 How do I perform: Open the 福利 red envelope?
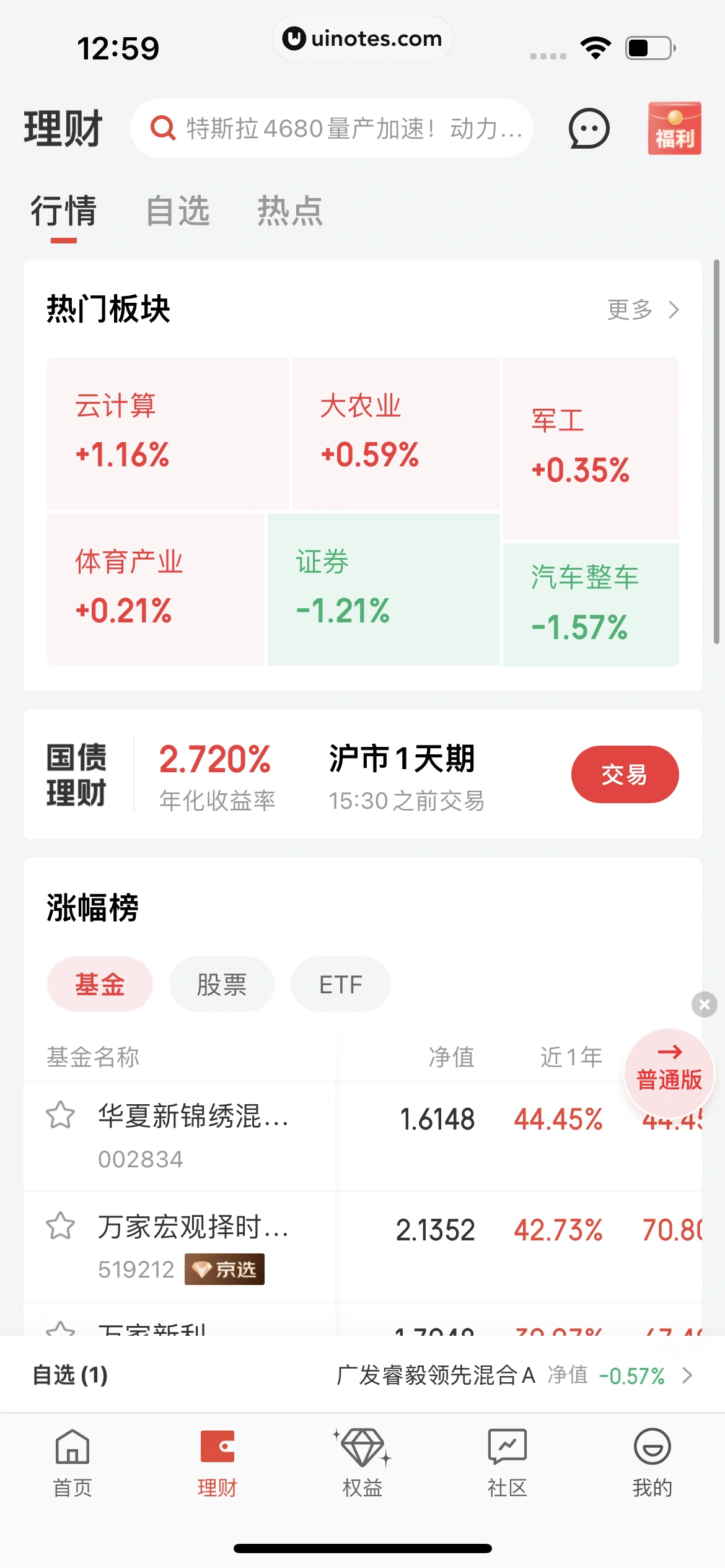click(674, 129)
